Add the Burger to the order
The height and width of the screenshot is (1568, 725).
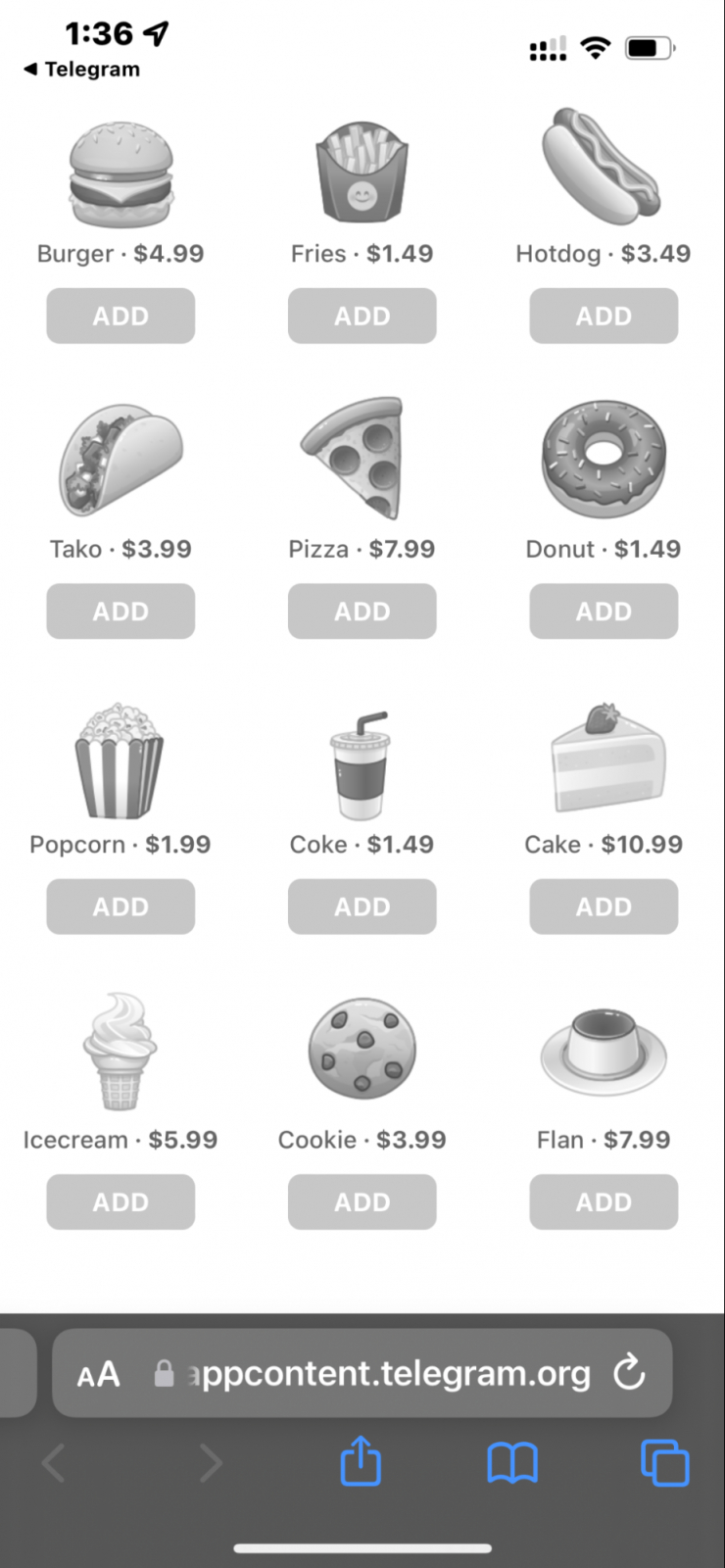pos(121,316)
